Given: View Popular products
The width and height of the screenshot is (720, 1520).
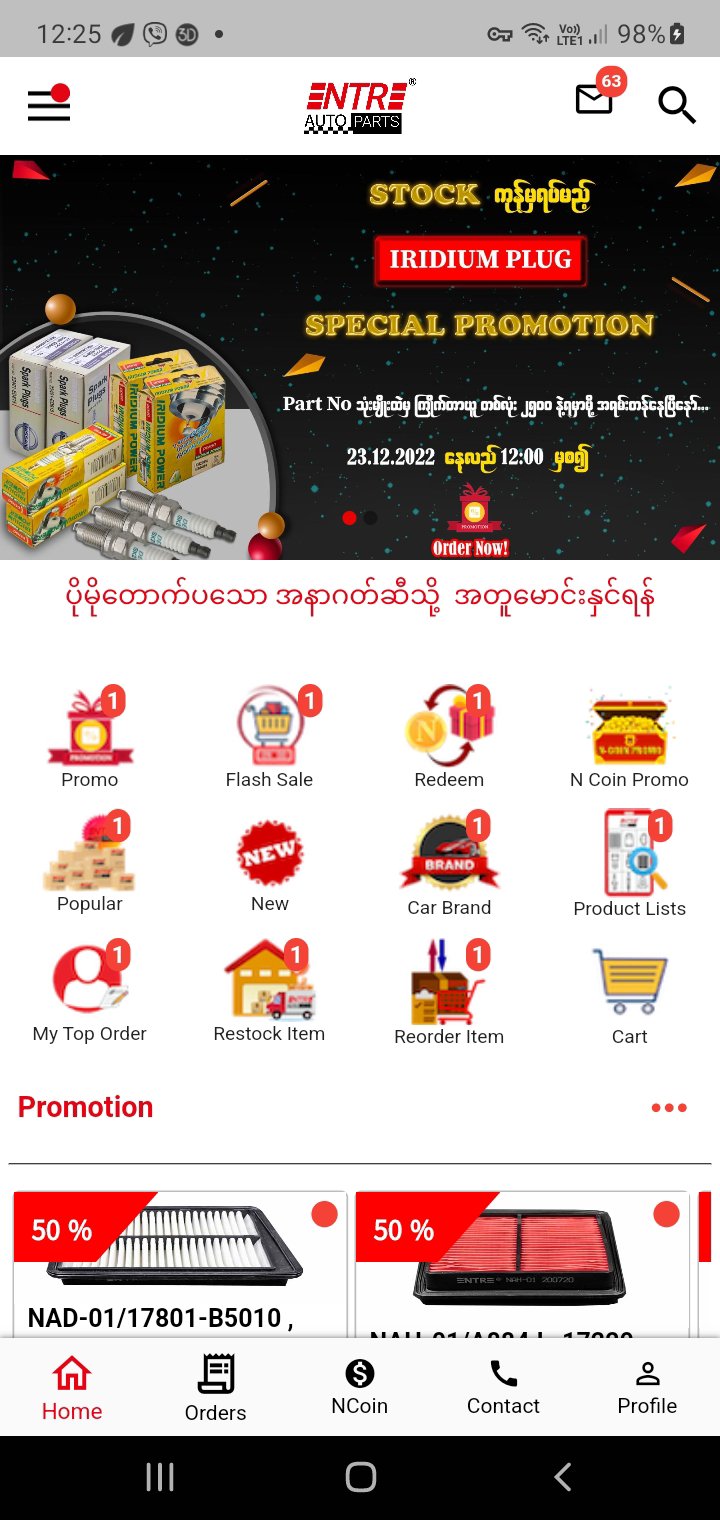Looking at the screenshot, I should 90,863.
